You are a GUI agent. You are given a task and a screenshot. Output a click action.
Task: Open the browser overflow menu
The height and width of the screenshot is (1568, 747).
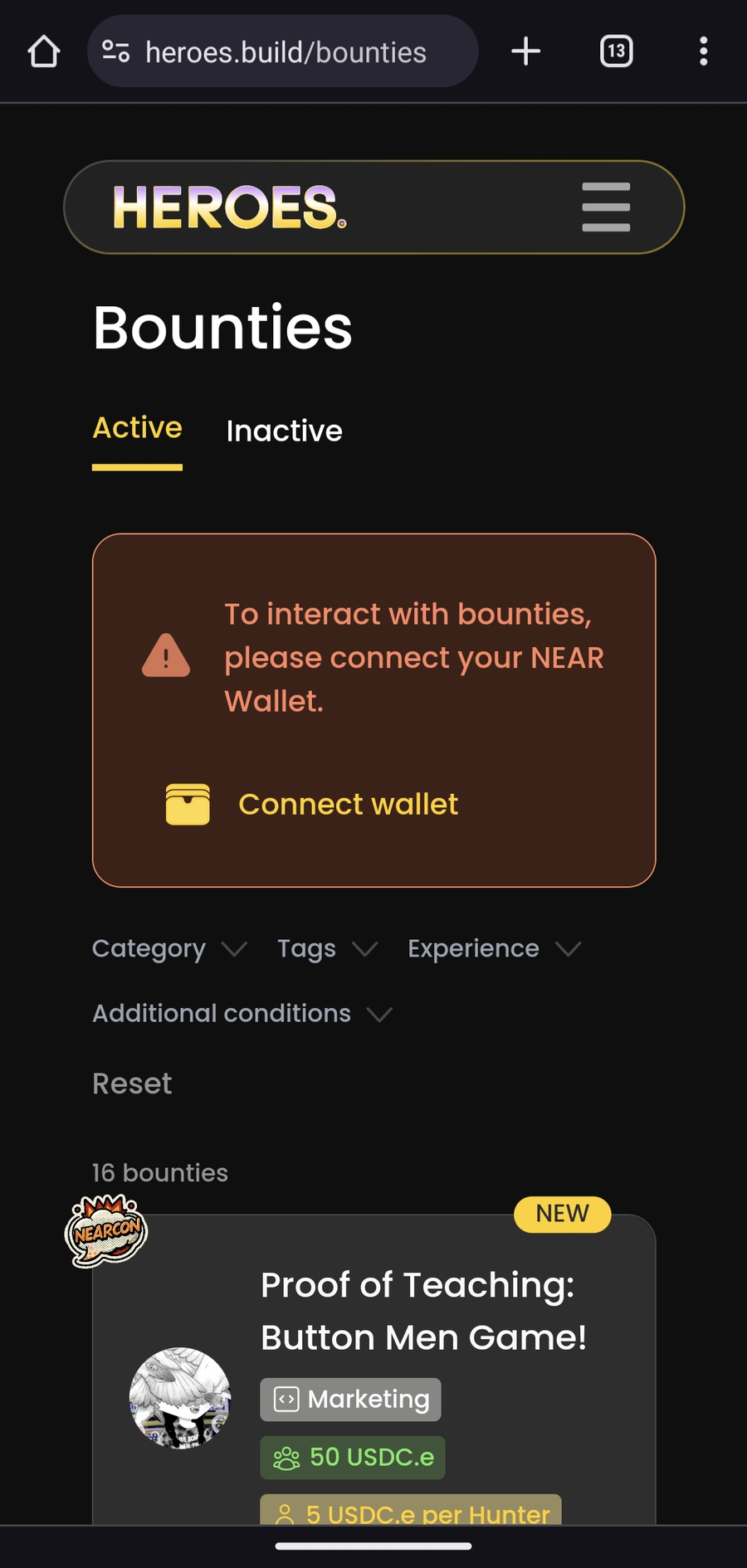(703, 51)
